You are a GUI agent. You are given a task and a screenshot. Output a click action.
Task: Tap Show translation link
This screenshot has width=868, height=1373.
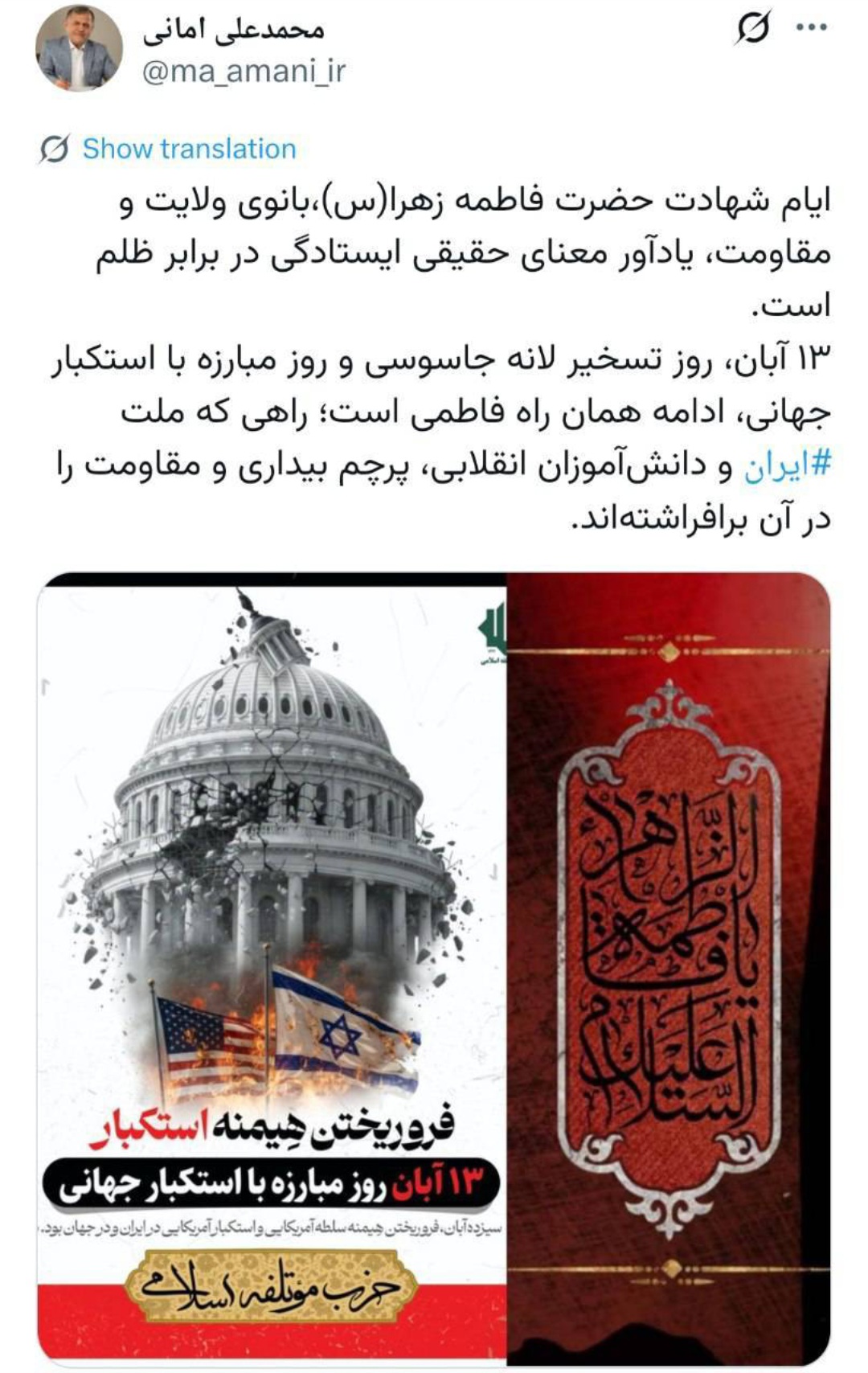[189, 149]
